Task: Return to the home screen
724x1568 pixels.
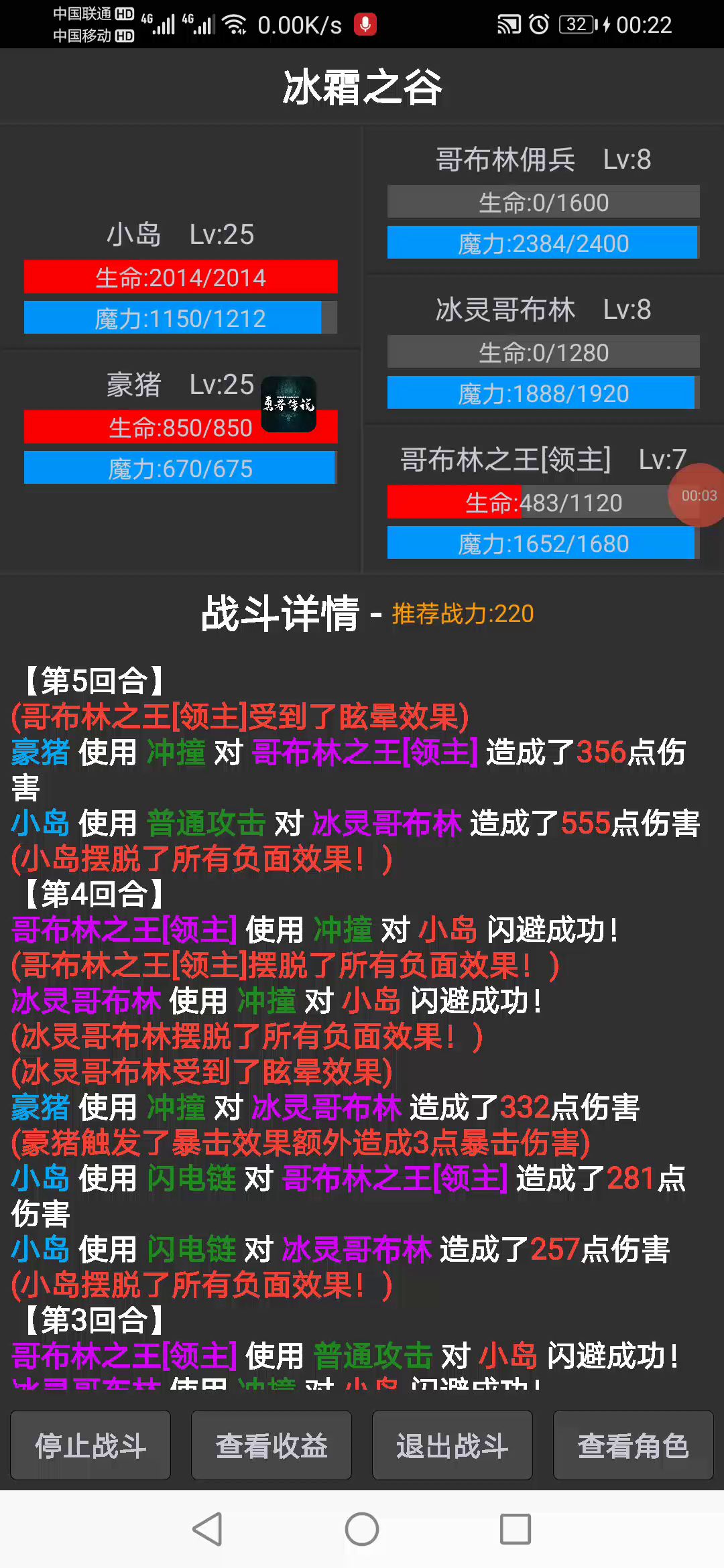Action: coord(362,1529)
